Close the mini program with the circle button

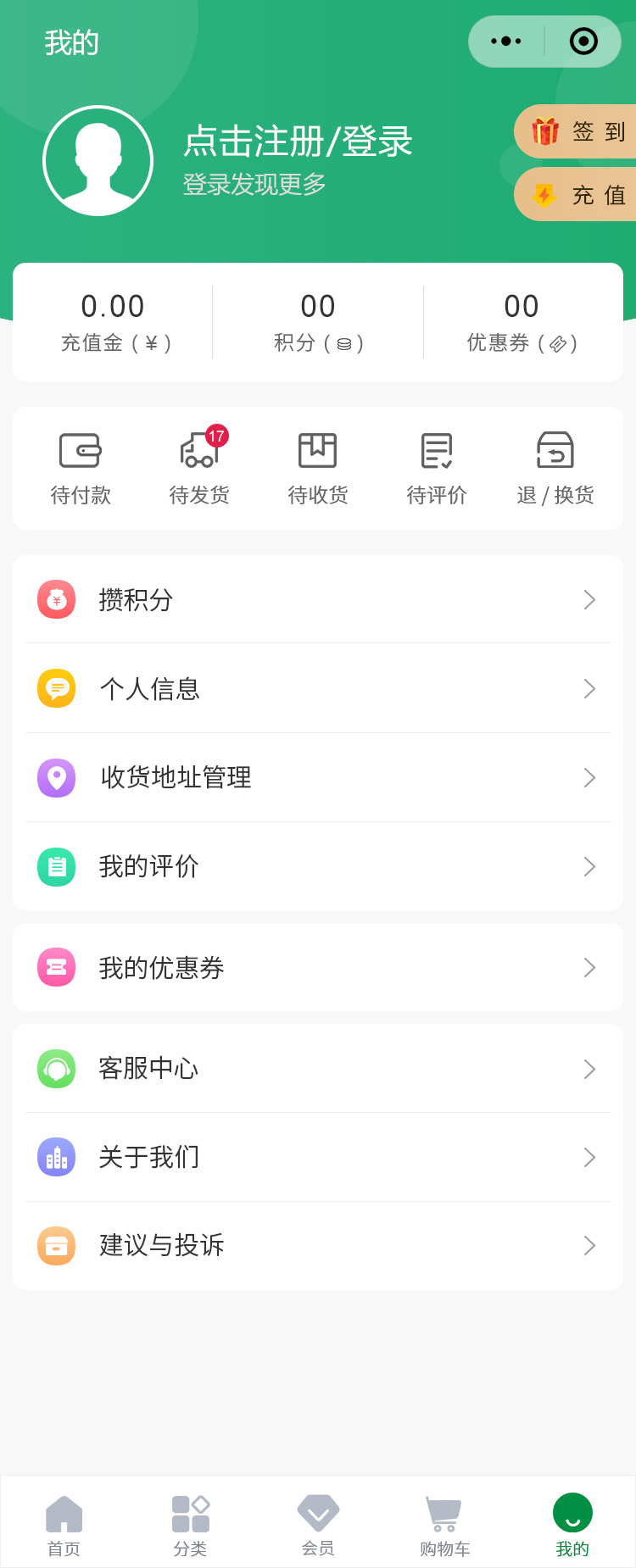pyautogui.click(x=583, y=42)
